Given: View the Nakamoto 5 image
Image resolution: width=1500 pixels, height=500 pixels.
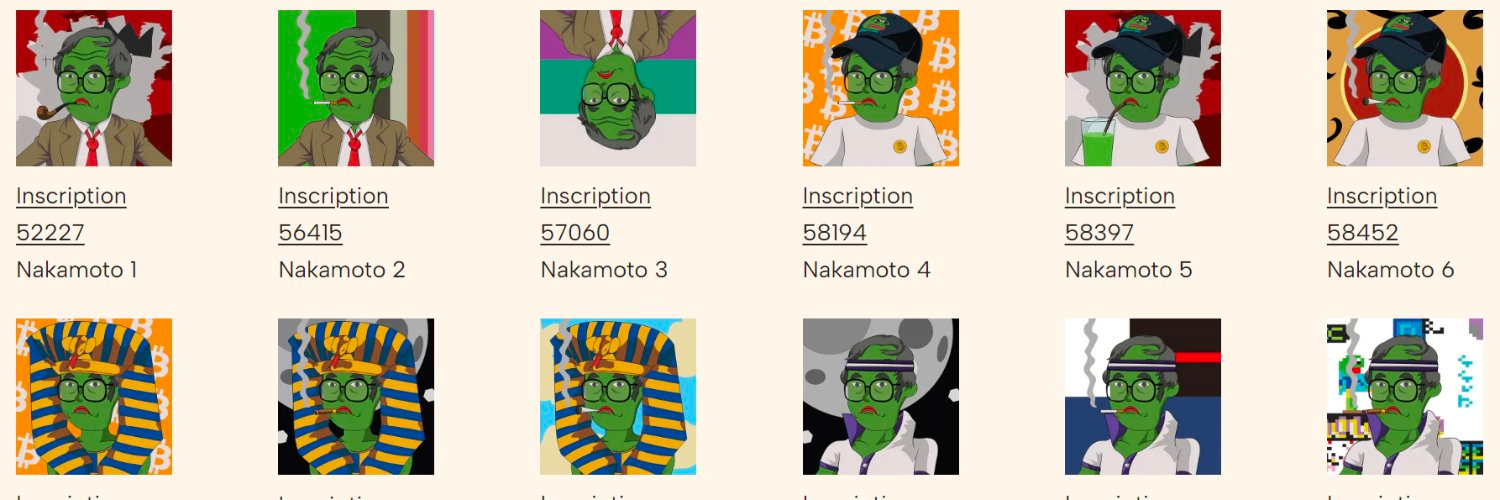Looking at the screenshot, I should pyautogui.click(x=1142, y=88).
